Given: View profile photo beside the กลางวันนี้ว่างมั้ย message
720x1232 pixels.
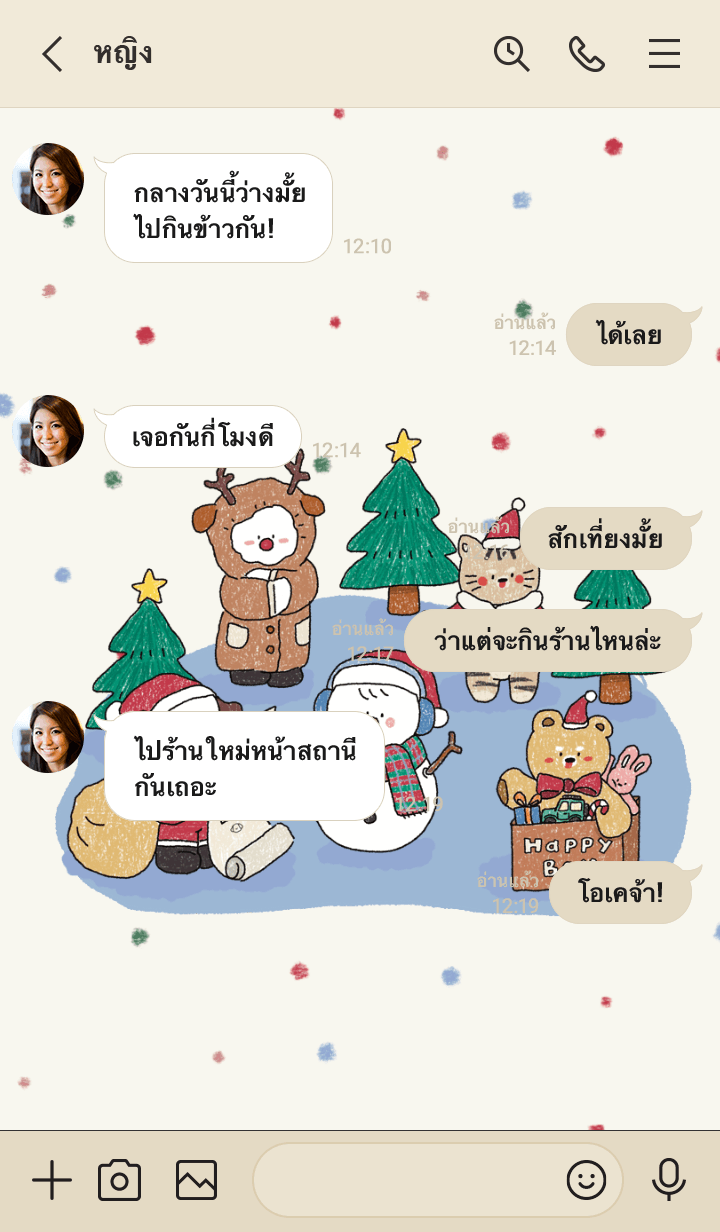Looking at the screenshot, I should coord(48,179).
